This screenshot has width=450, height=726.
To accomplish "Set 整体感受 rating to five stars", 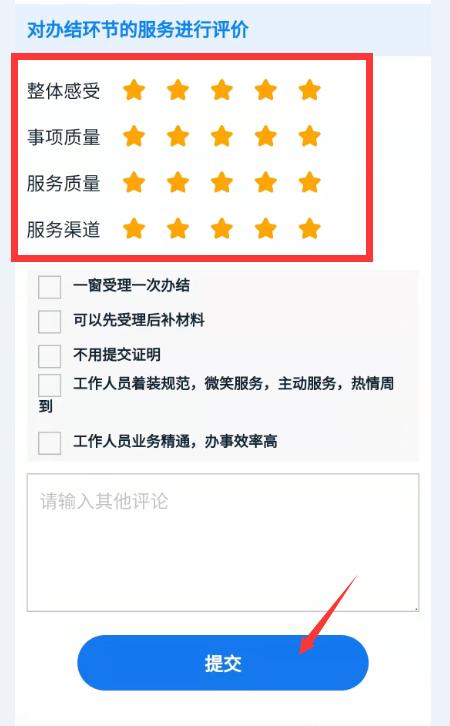I will point(309,90).
